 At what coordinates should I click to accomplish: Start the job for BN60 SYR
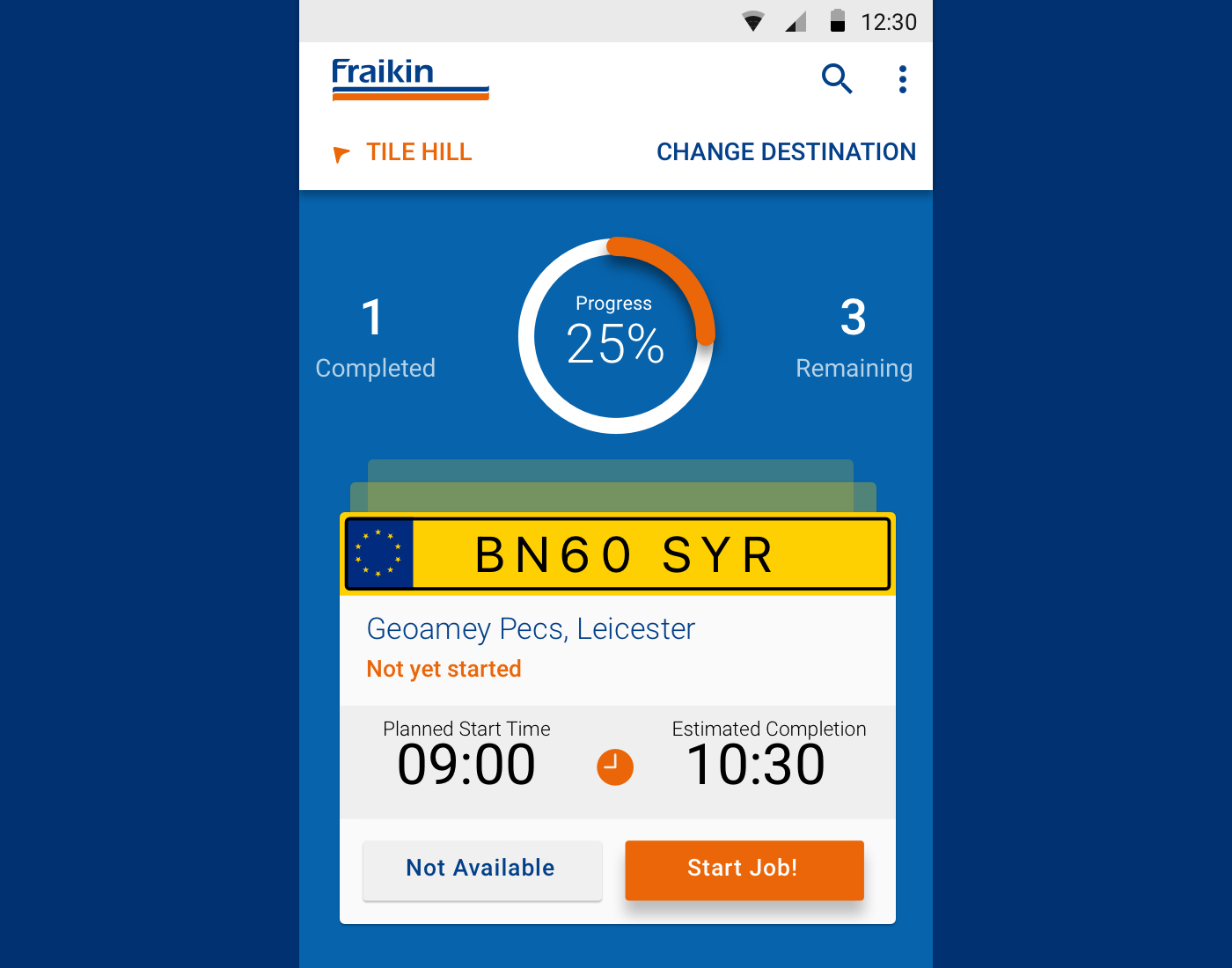click(x=744, y=869)
